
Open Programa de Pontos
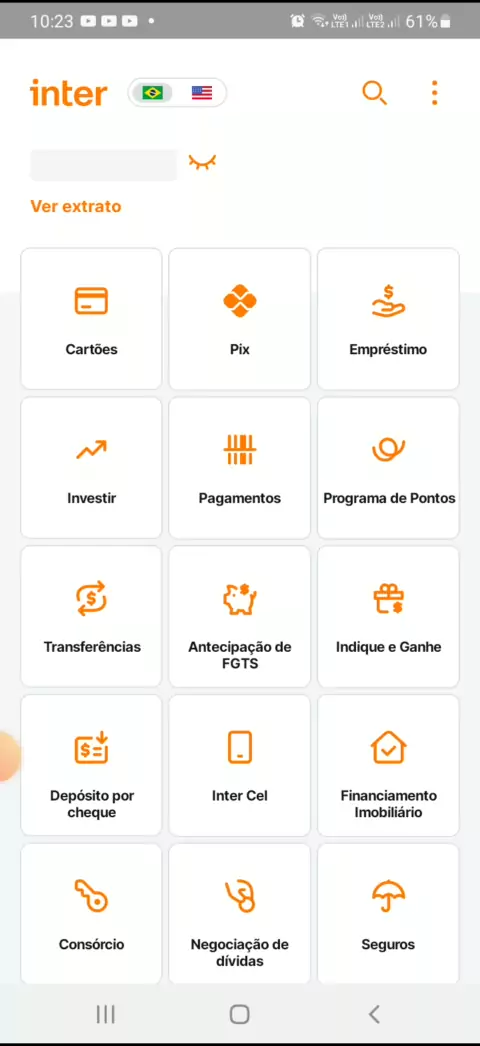[388, 468]
